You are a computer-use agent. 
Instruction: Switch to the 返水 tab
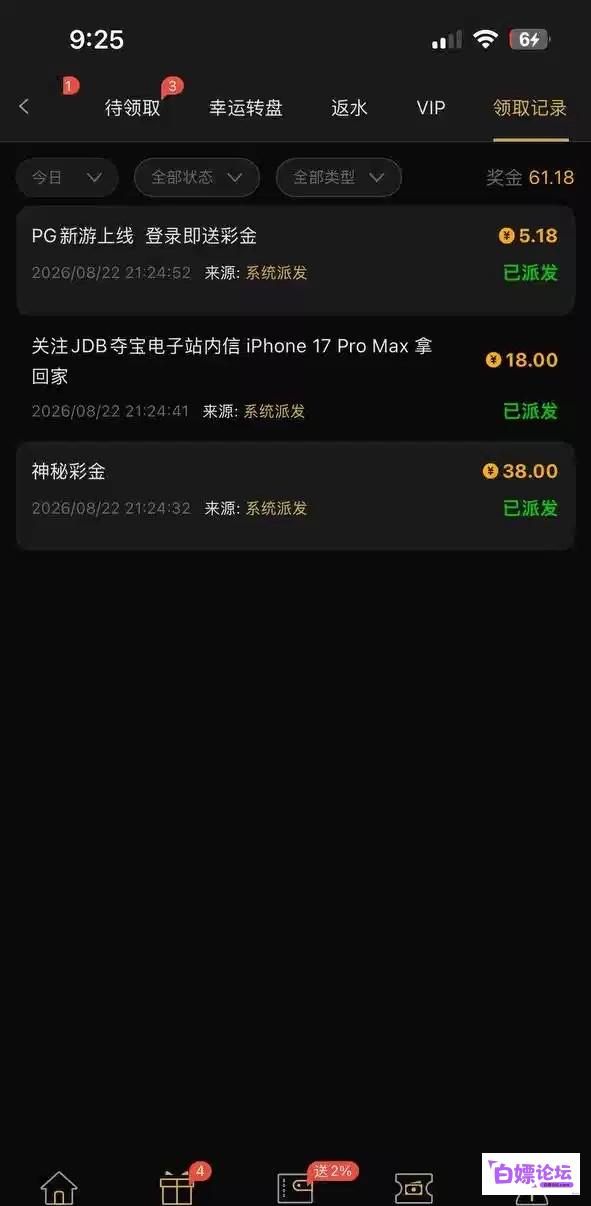pyautogui.click(x=349, y=108)
